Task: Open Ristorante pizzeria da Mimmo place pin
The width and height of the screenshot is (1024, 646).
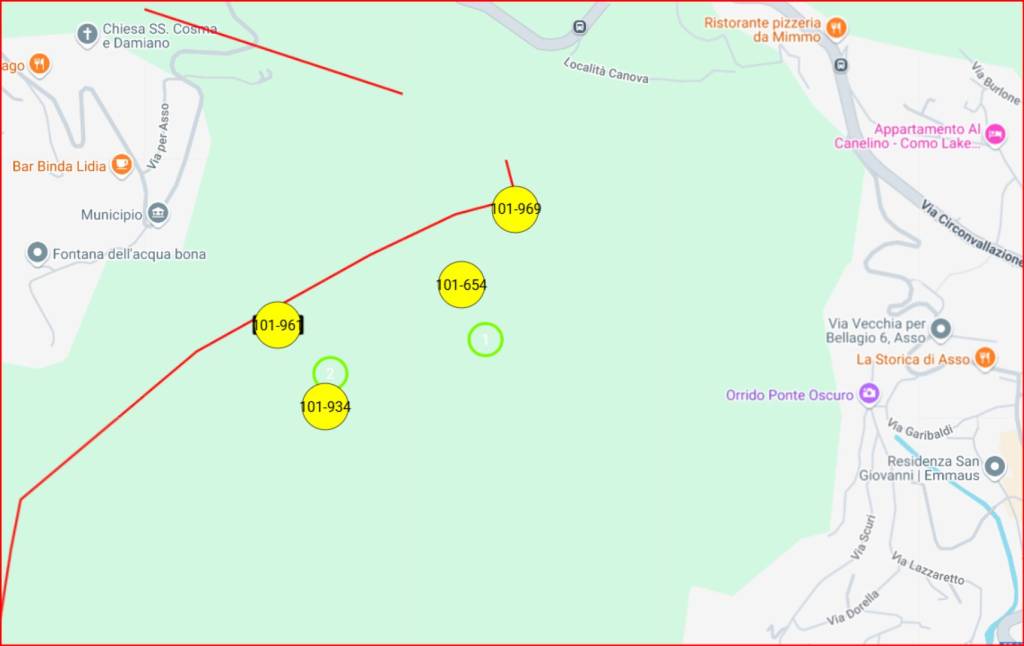Action: (836, 28)
